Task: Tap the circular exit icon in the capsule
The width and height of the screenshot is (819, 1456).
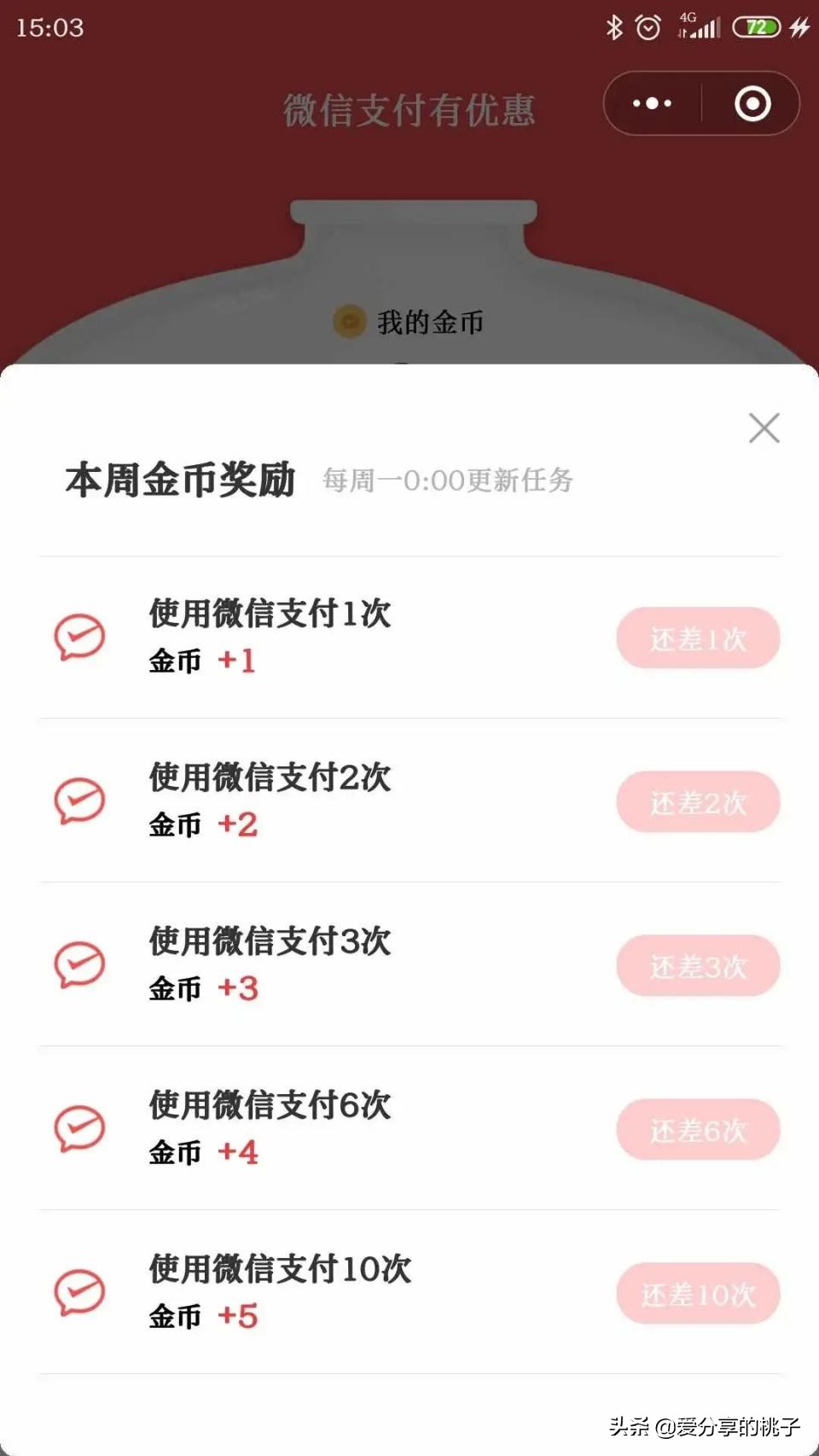Action: (752, 102)
